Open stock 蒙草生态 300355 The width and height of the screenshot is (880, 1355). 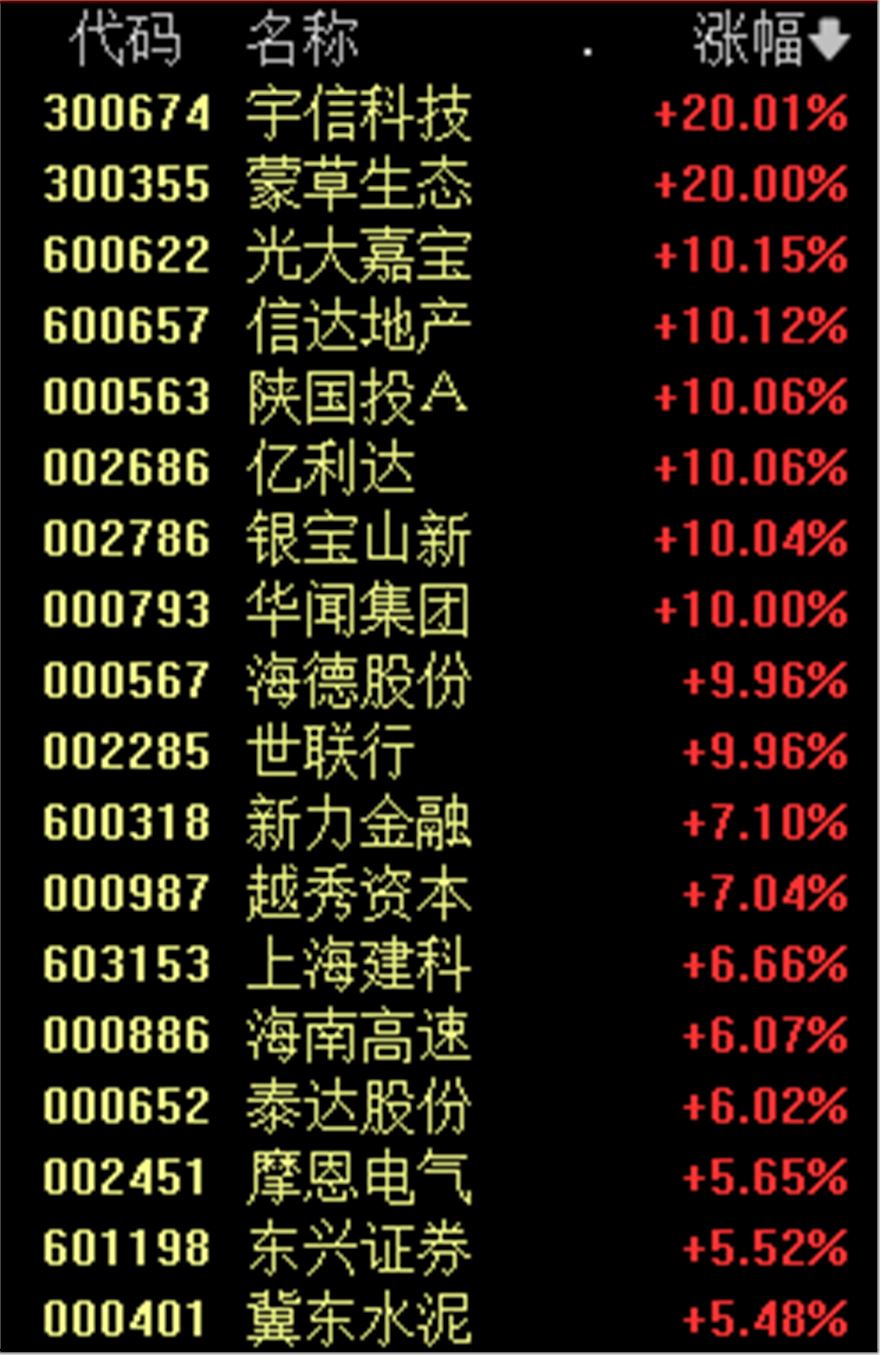click(x=358, y=185)
